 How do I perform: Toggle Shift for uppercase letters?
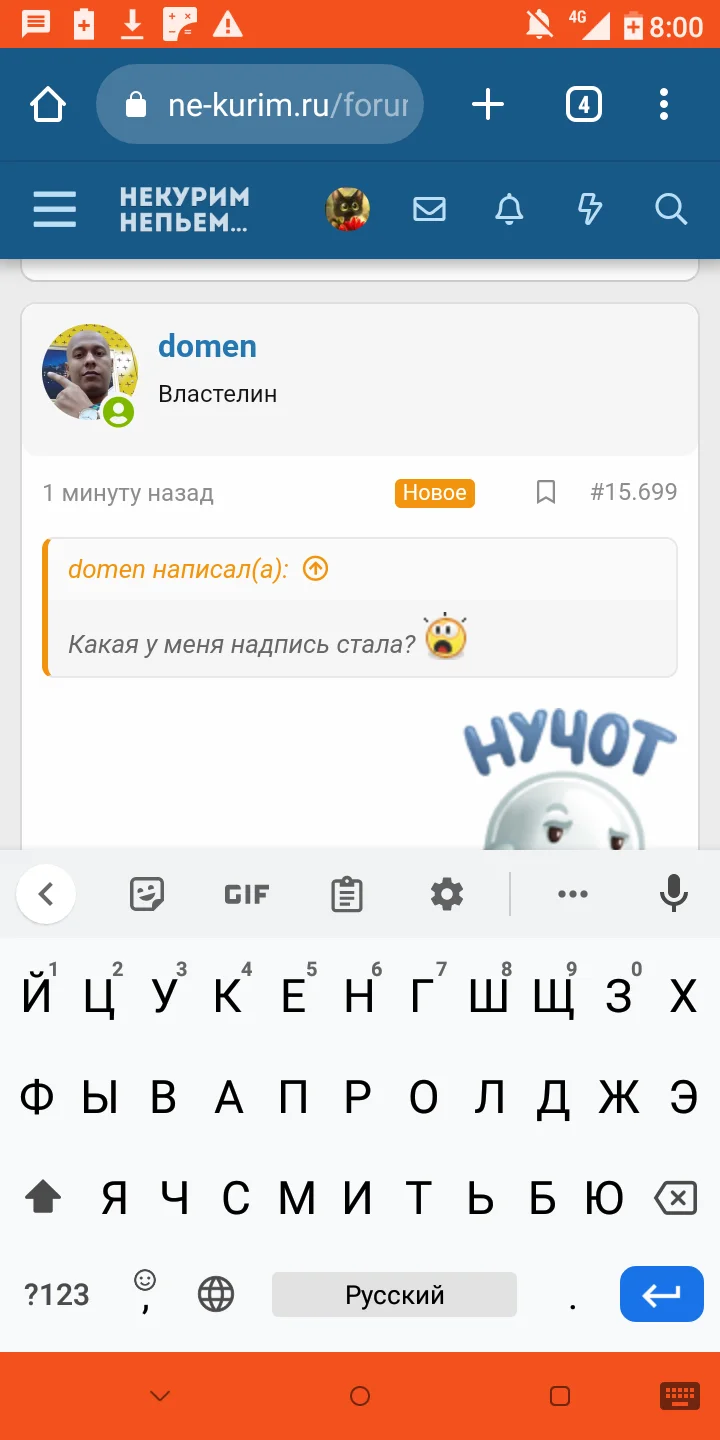coord(42,1196)
